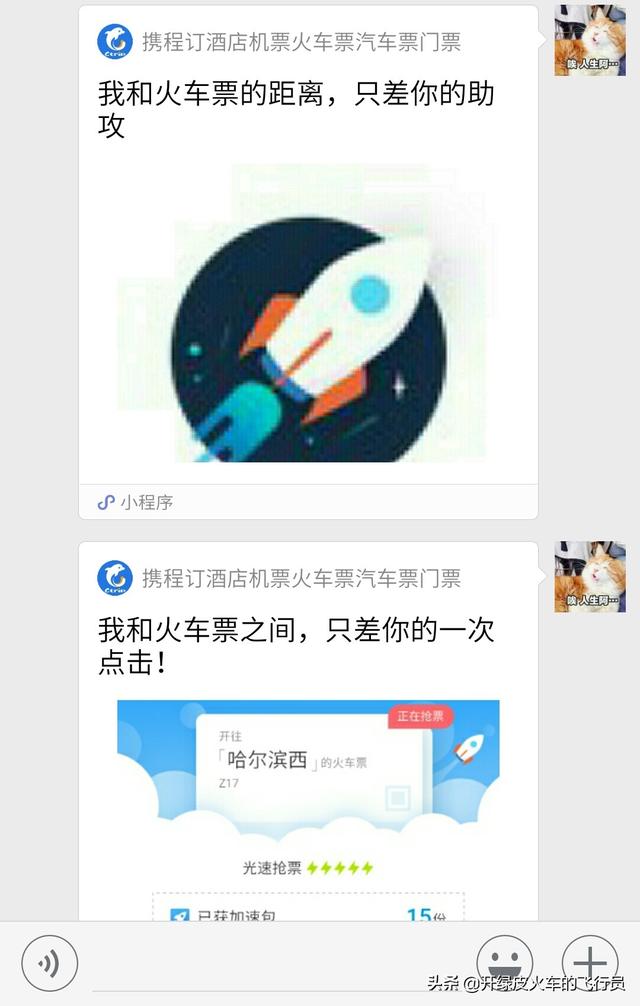Open the plus attachment menu
Viewport: 640px width, 1006px height.
click(590, 964)
